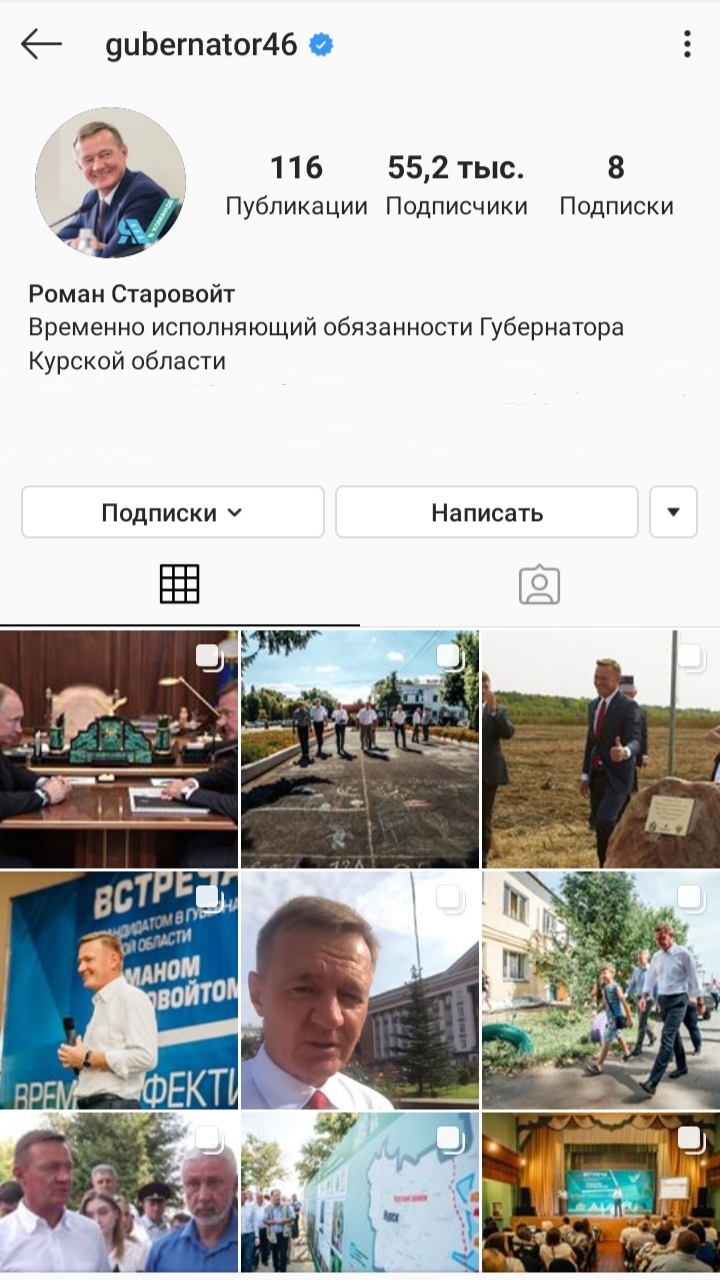This screenshot has height=1280, width=720.
Task: Open the post with a crowd in white shirts
Action: 119,1192
